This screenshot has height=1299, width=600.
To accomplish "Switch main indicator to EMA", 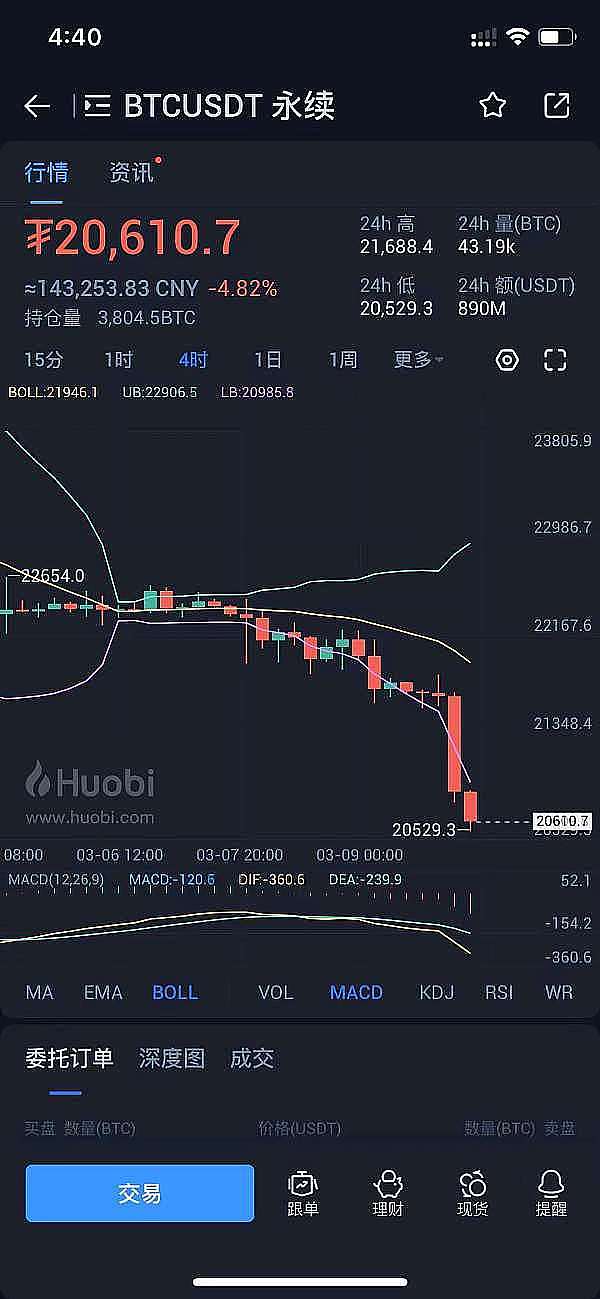I will tap(103, 992).
